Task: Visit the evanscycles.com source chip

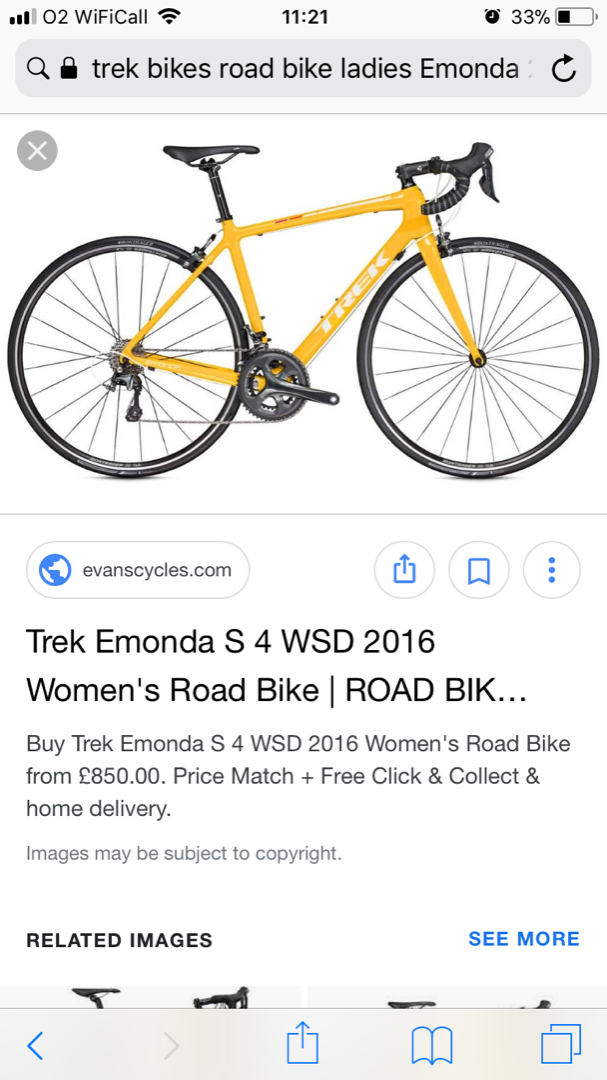Action: (x=138, y=570)
